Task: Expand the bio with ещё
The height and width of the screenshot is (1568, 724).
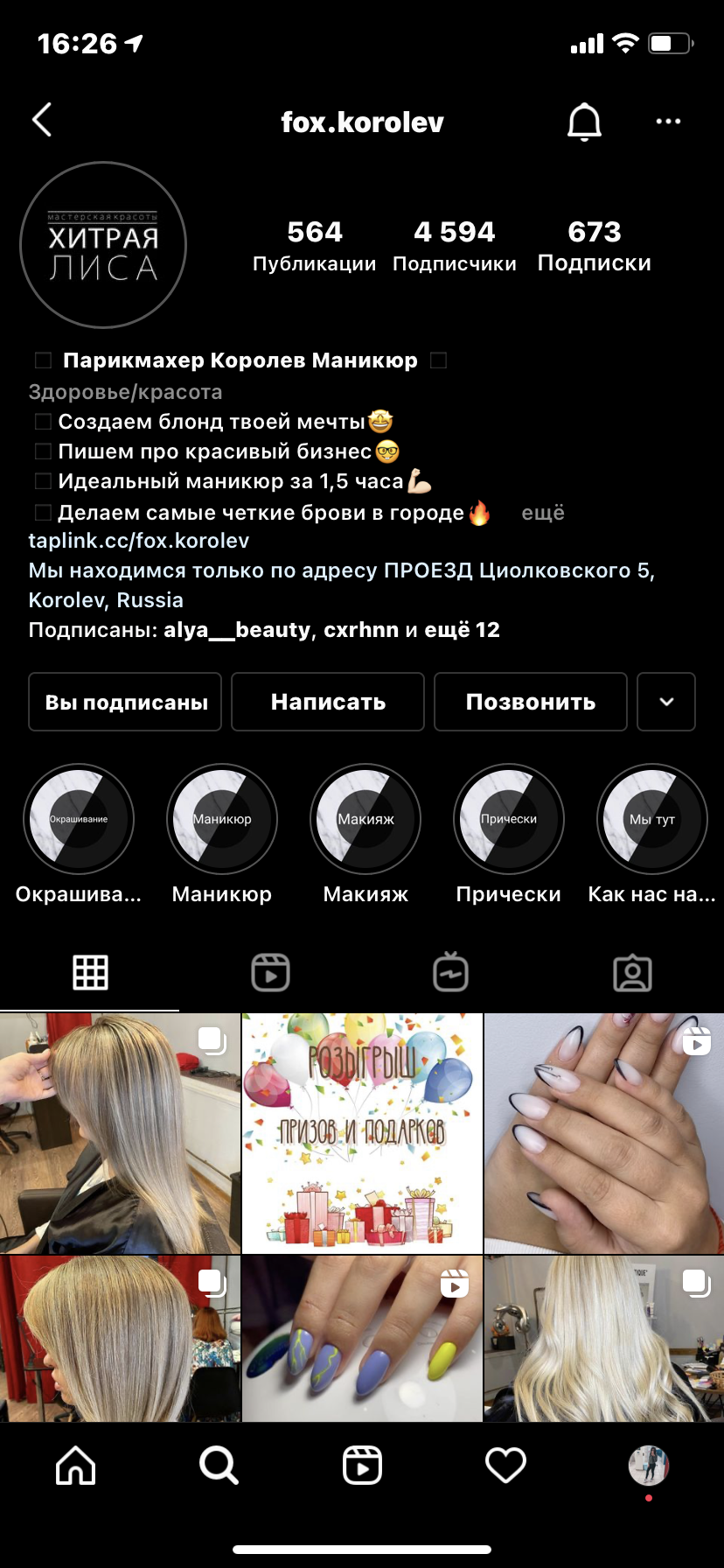Action: tap(543, 513)
